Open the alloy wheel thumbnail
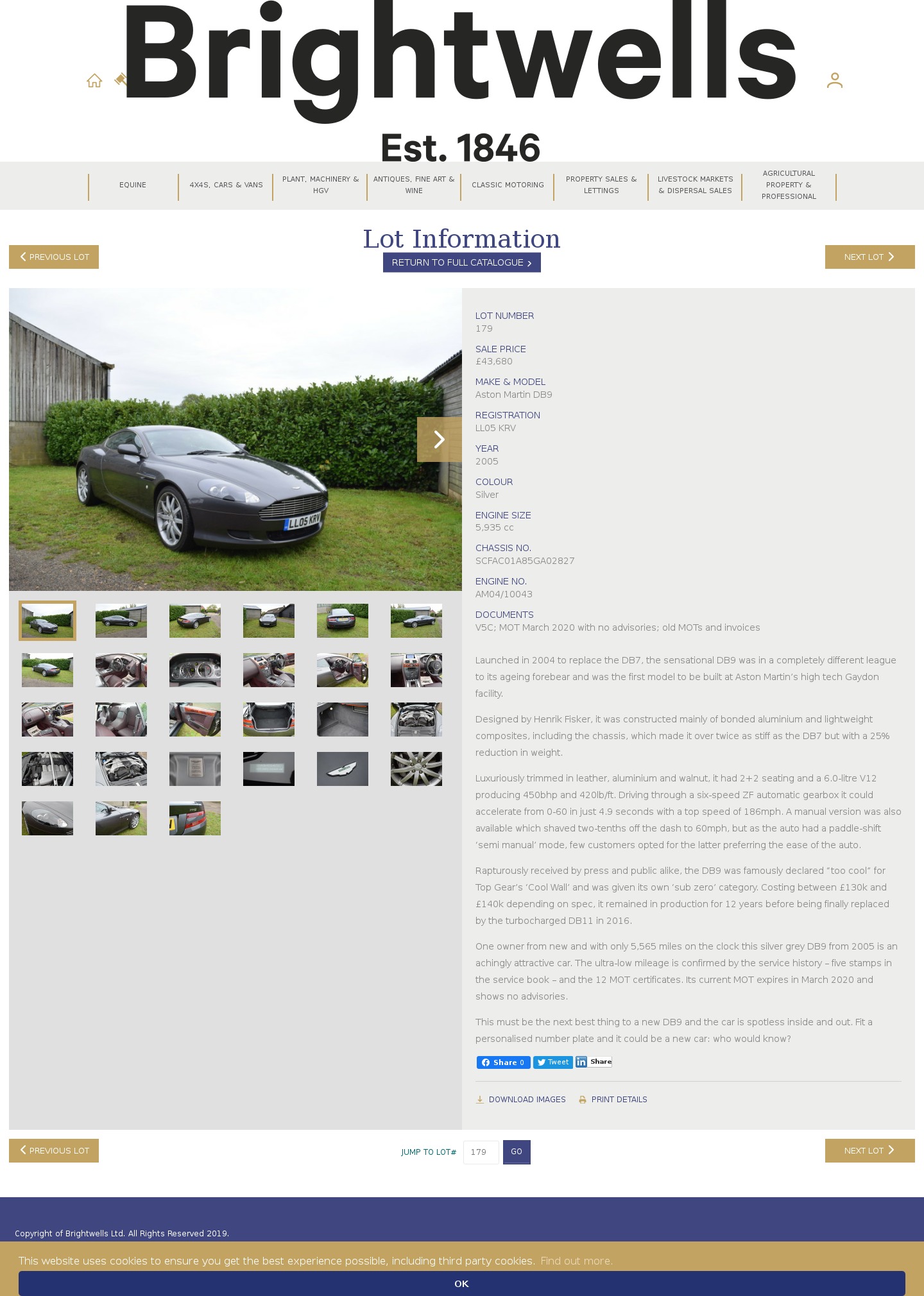 [416, 769]
